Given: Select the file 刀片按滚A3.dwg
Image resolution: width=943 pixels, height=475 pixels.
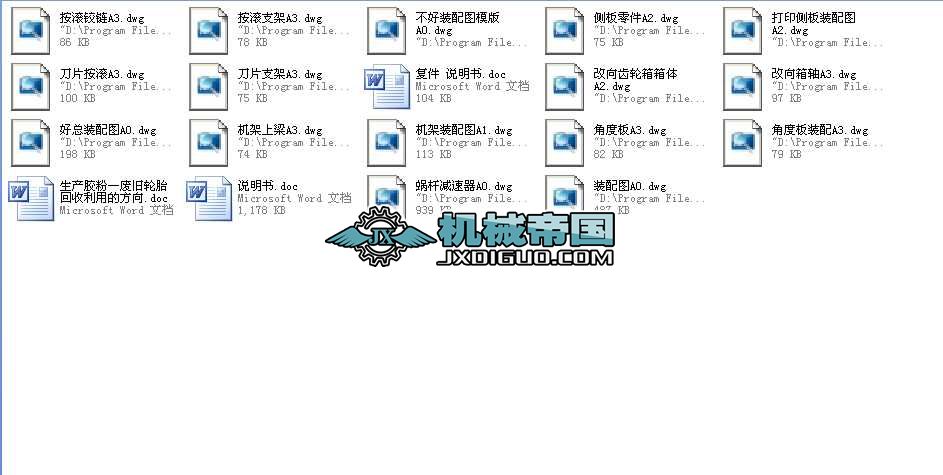Looking at the screenshot, I should coord(31,86).
